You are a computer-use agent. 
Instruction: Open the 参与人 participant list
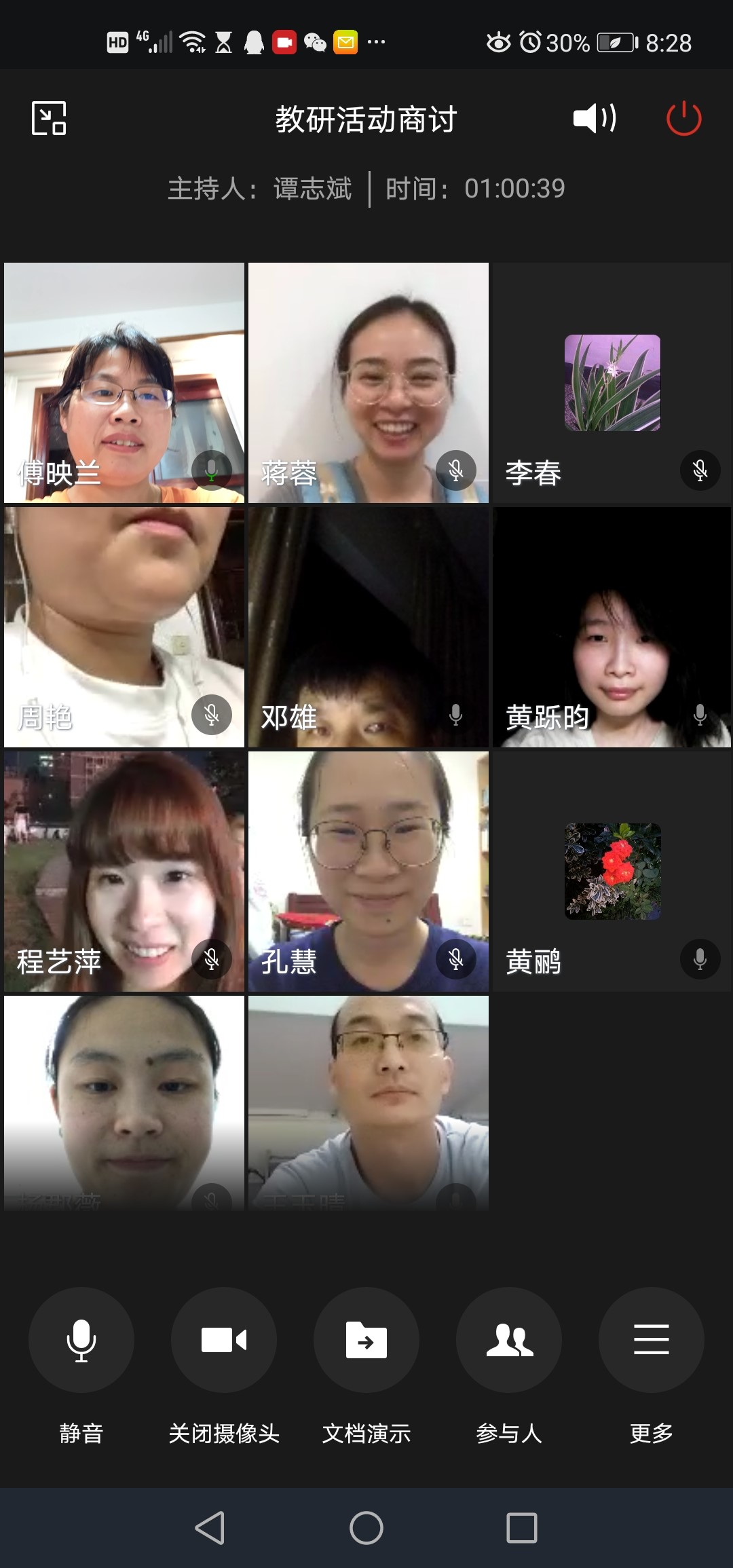pos(509,1340)
